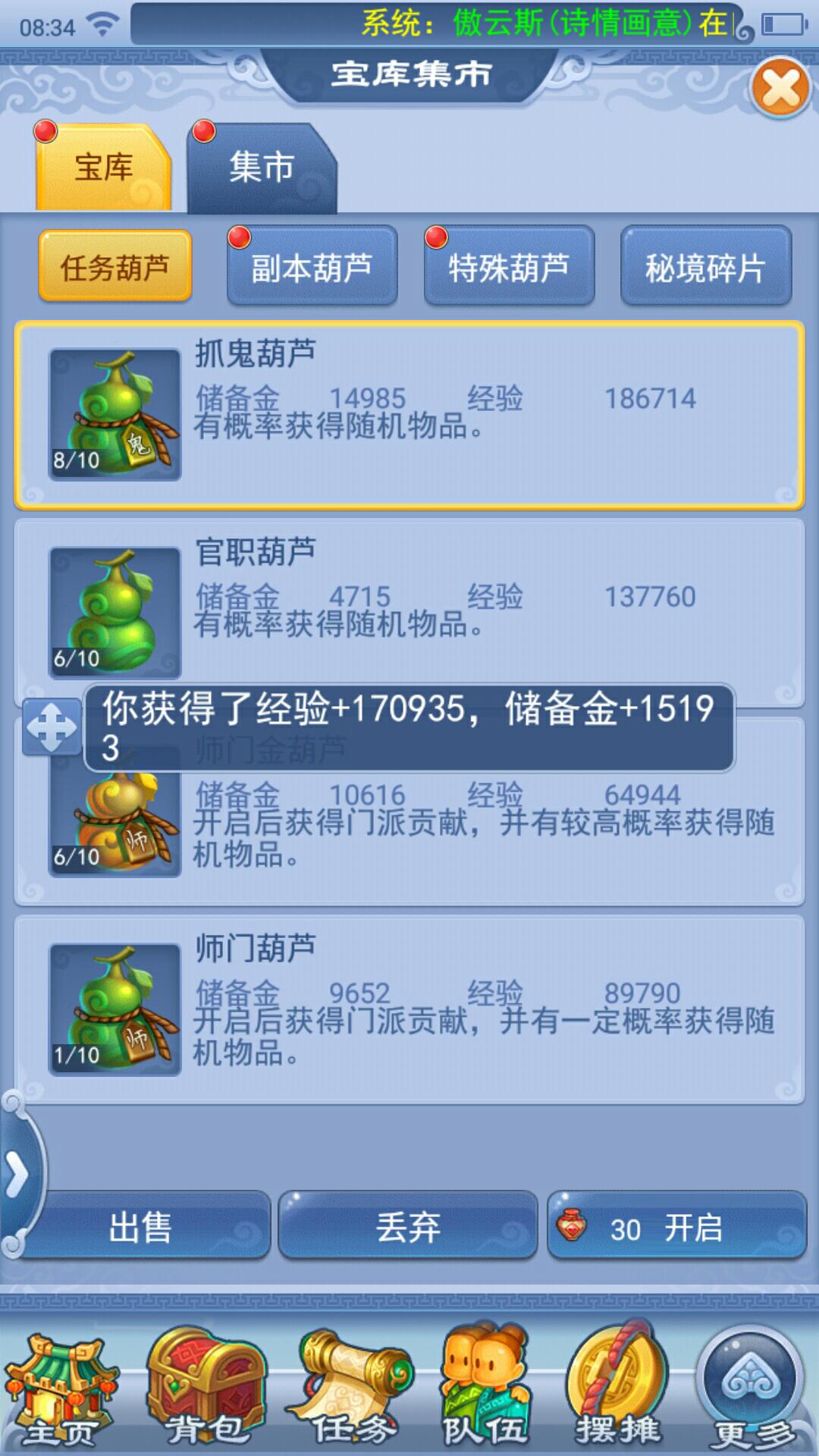Viewport: 819px width, 1456px height.
Task: Open the 任务 scroll
Action: pos(350,1392)
